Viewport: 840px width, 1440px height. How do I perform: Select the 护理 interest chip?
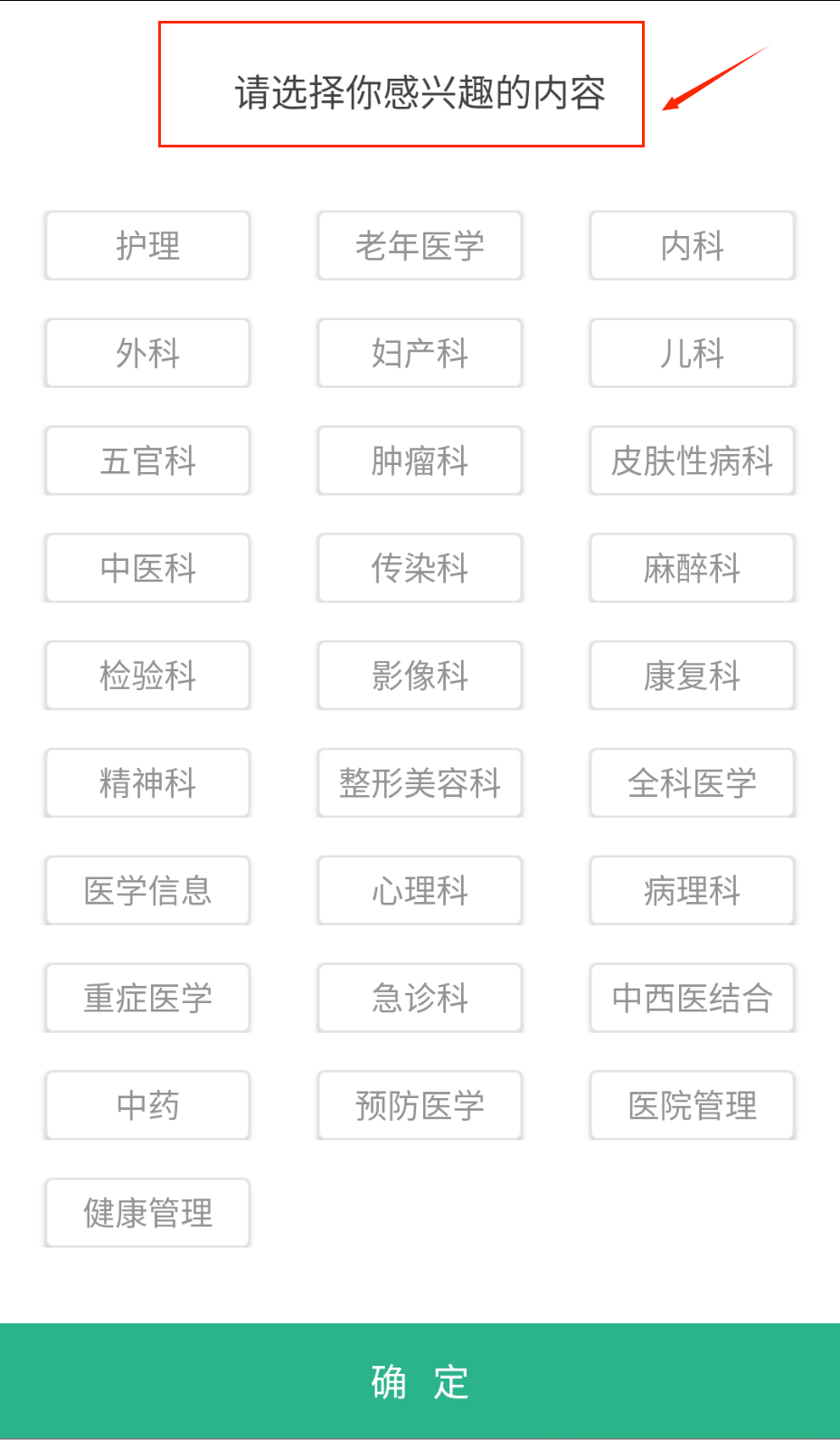click(x=147, y=246)
